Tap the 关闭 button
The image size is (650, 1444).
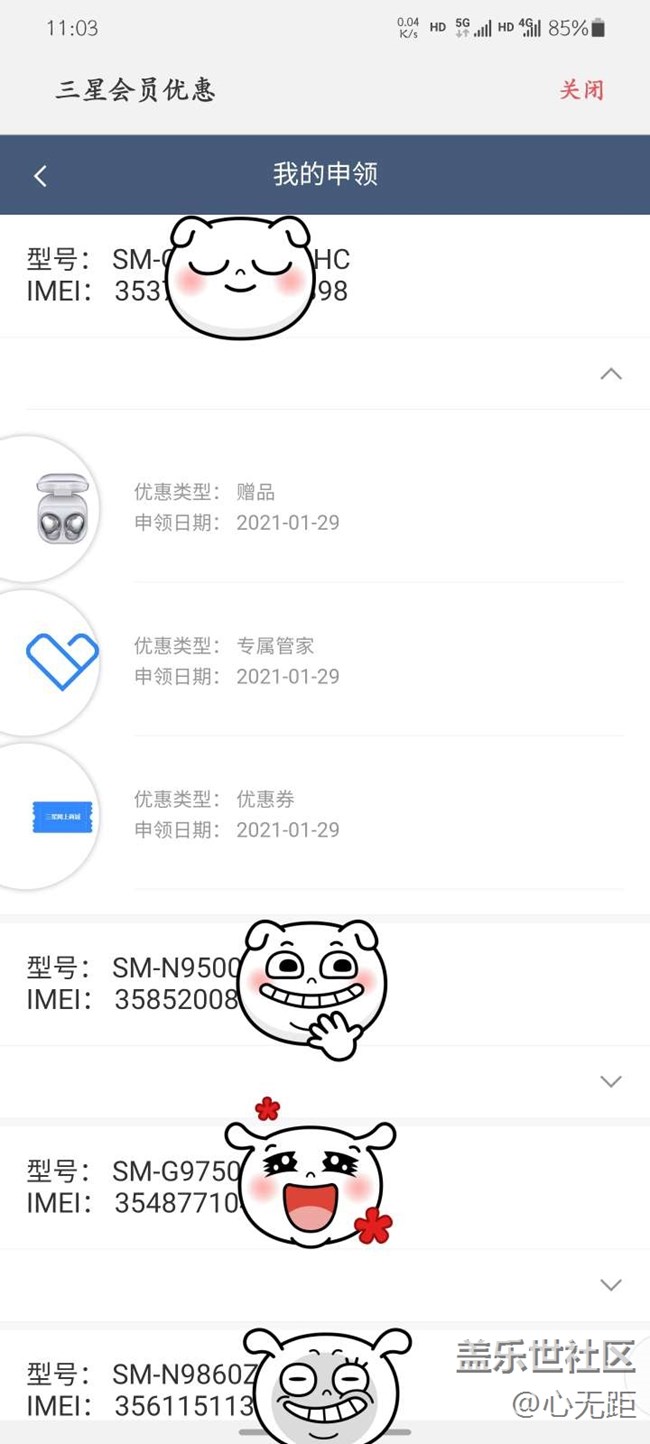(581, 90)
